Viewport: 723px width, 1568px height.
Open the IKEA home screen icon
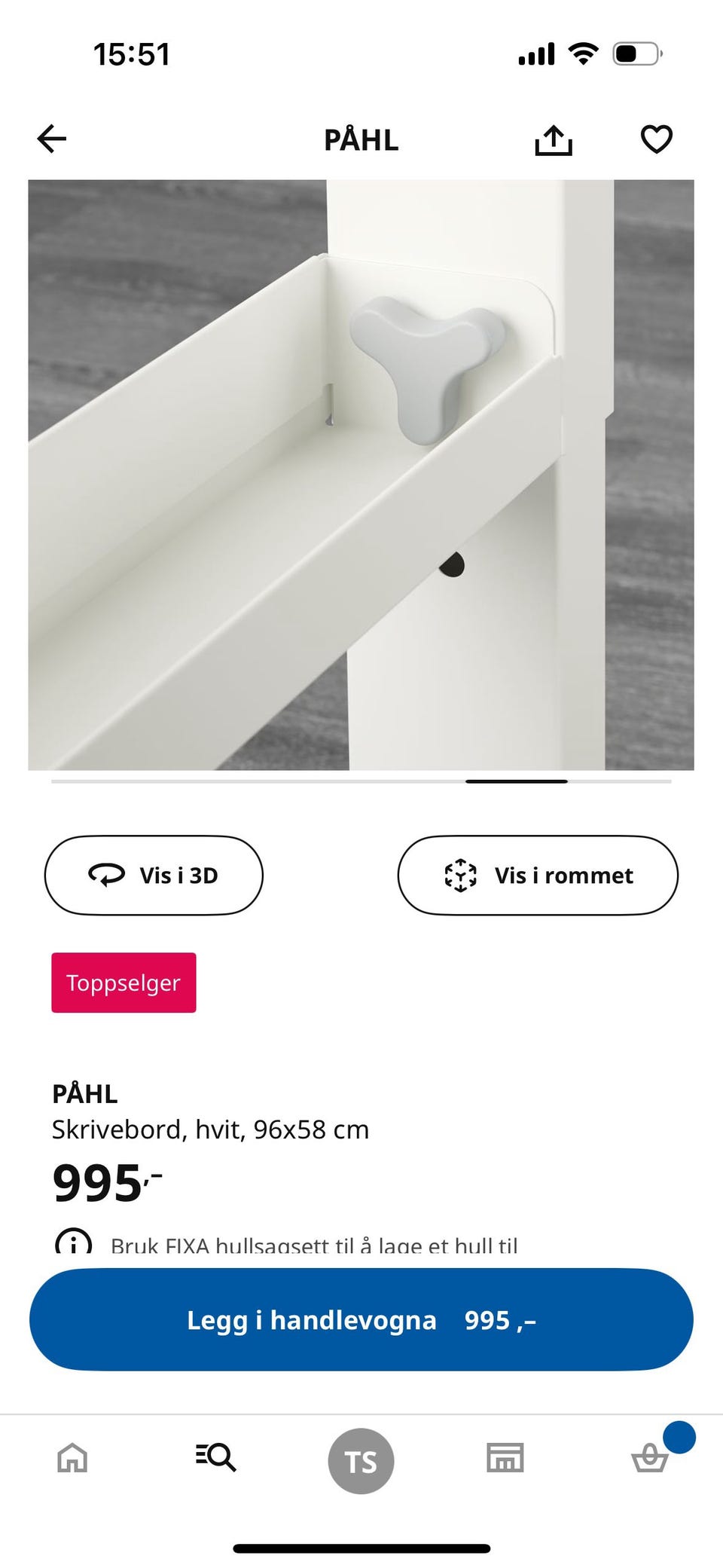click(x=72, y=1459)
